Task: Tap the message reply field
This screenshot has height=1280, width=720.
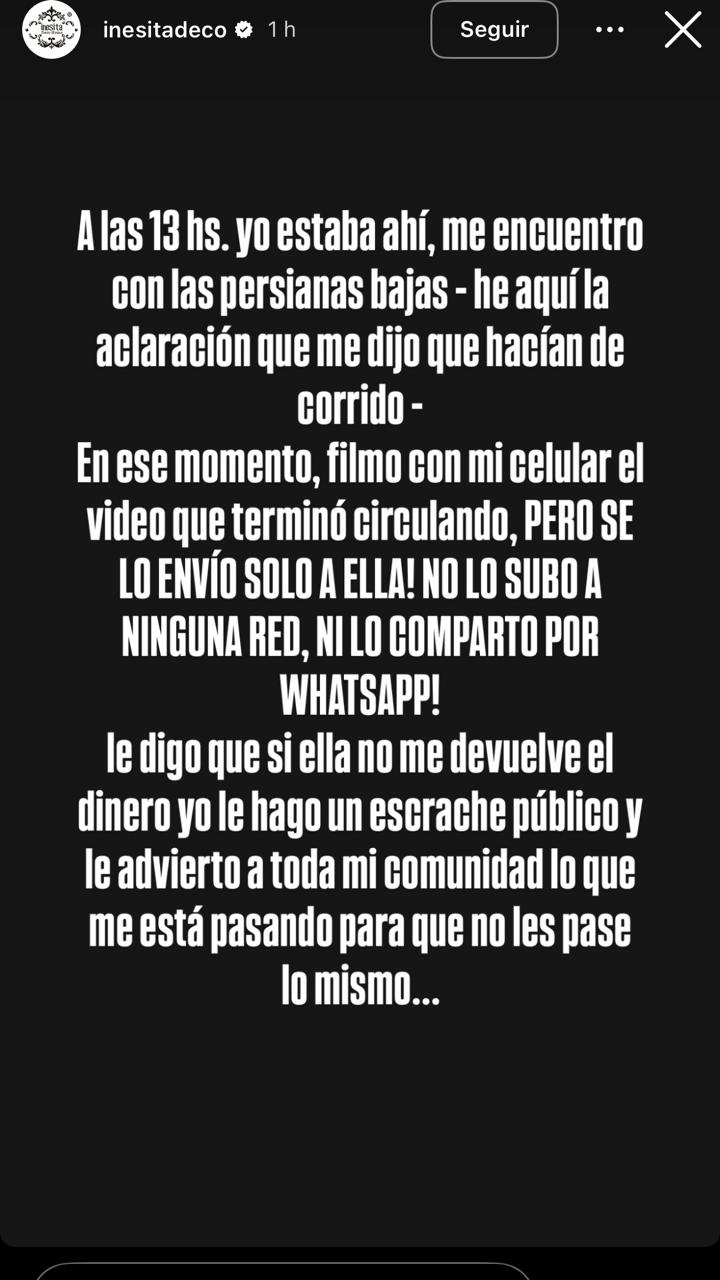Action: 285,1271
